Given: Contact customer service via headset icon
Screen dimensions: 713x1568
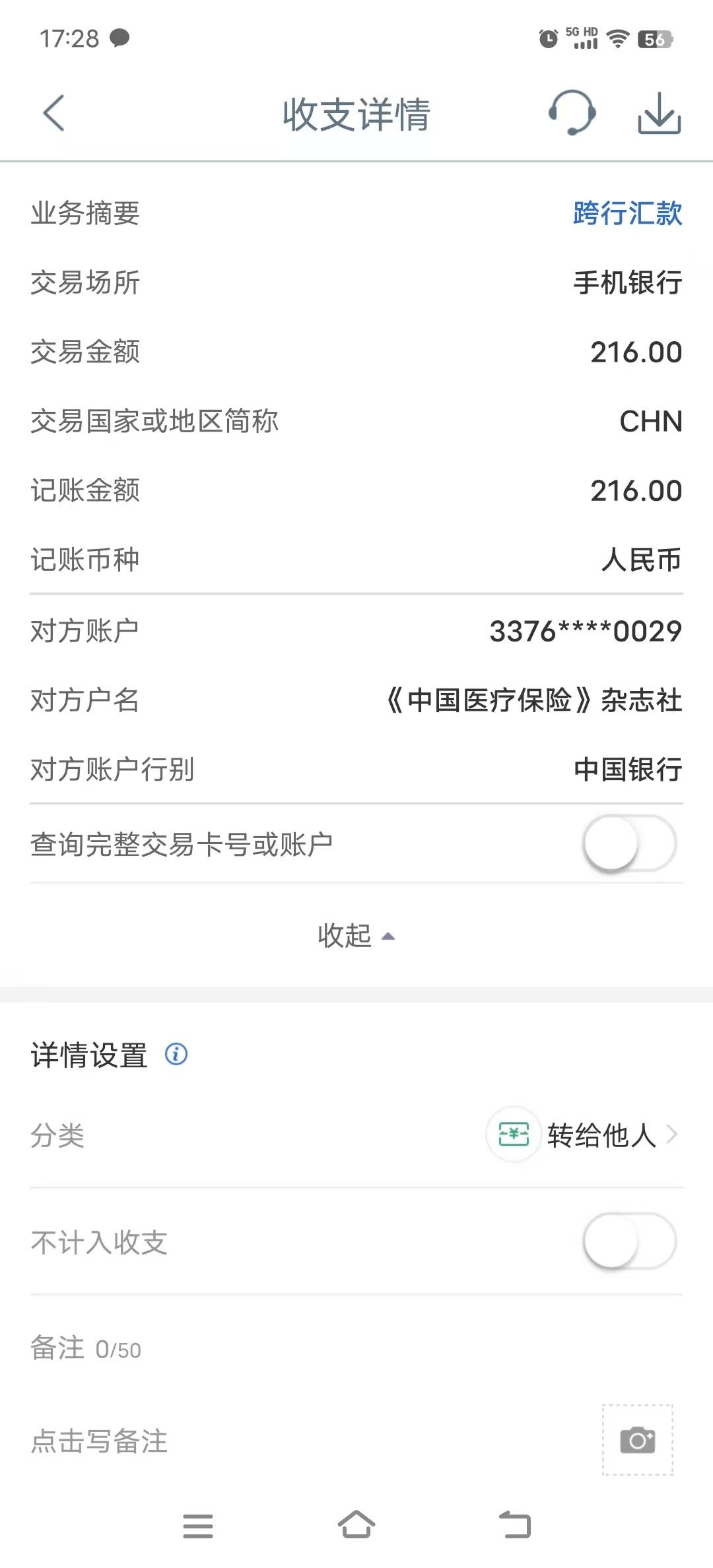Looking at the screenshot, I should (x=572, y=113).
